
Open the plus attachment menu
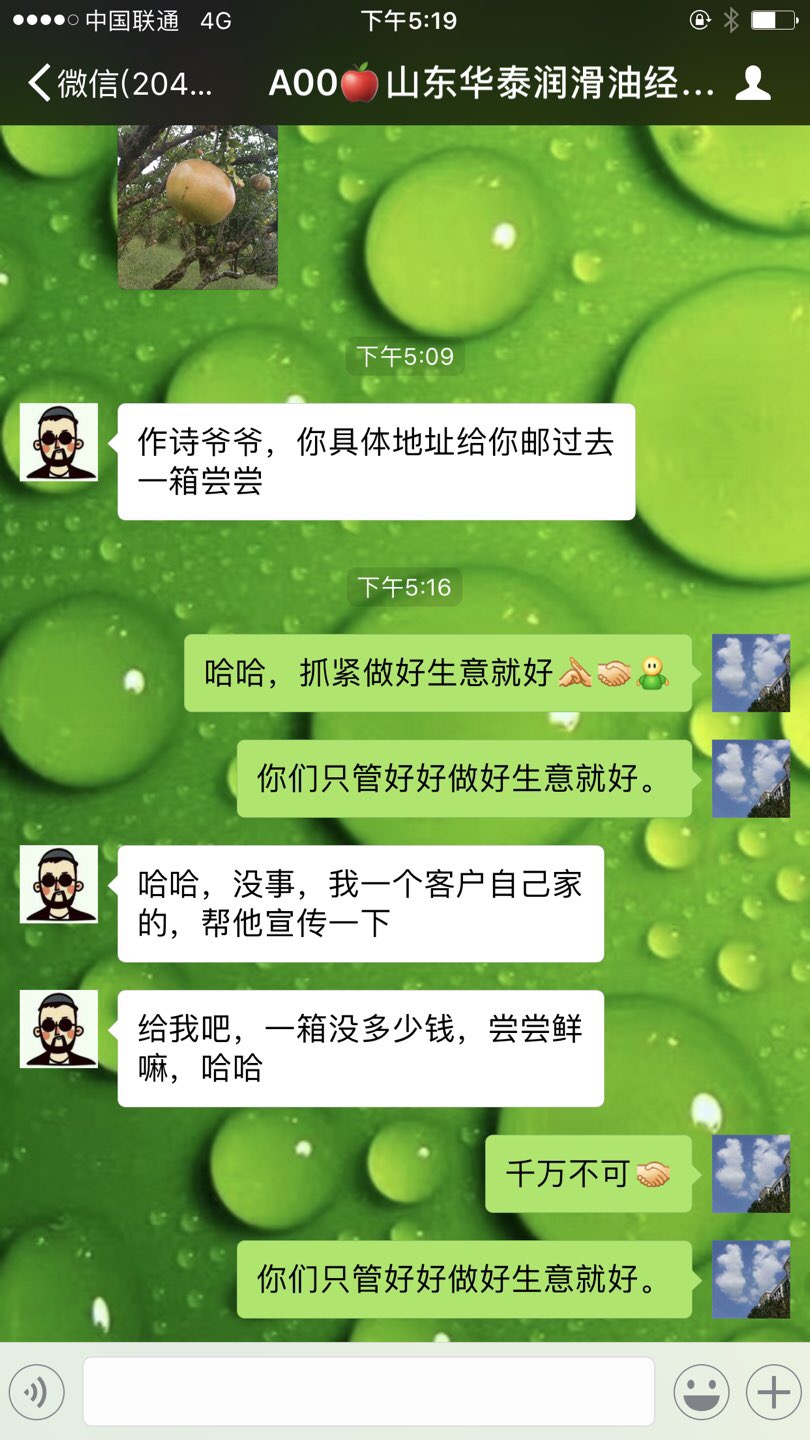(x=773, y=1391)
